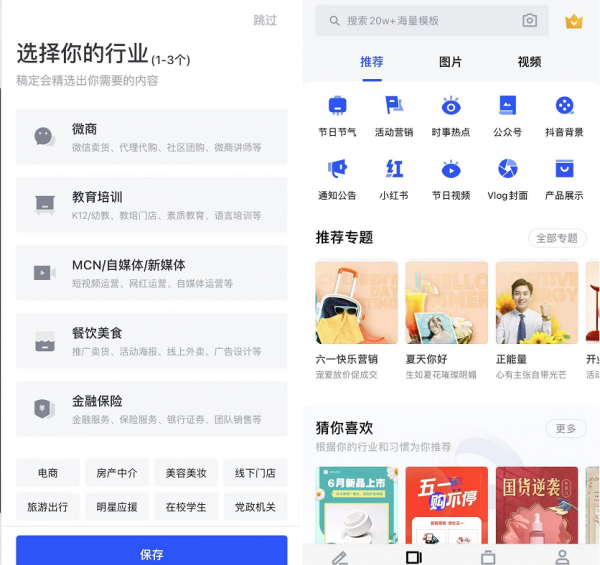Select MCN/自媒体/新媒体 industry
The image size is (600, 565).
[151, 273]
